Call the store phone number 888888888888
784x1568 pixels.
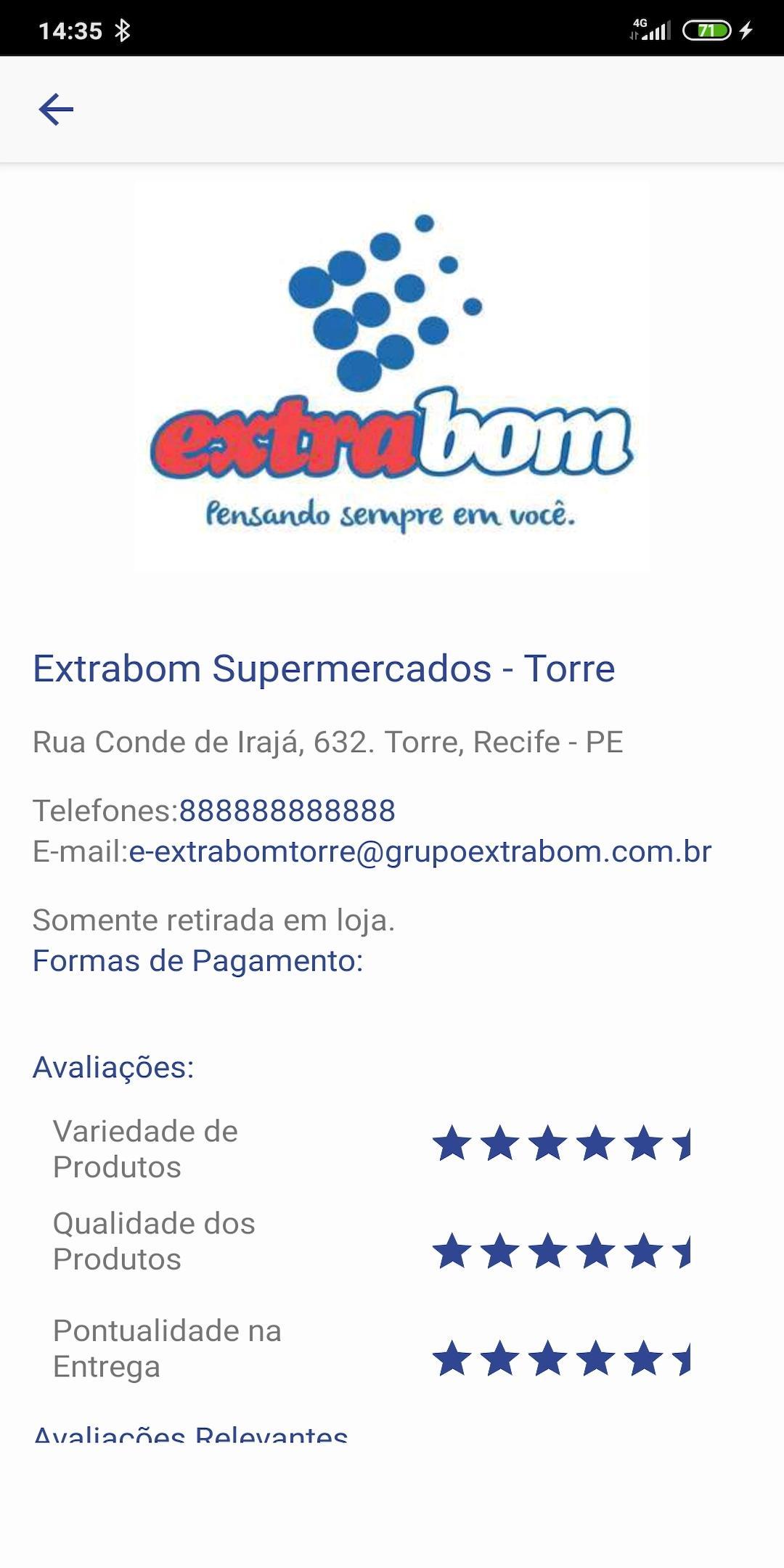click(287, 811)
